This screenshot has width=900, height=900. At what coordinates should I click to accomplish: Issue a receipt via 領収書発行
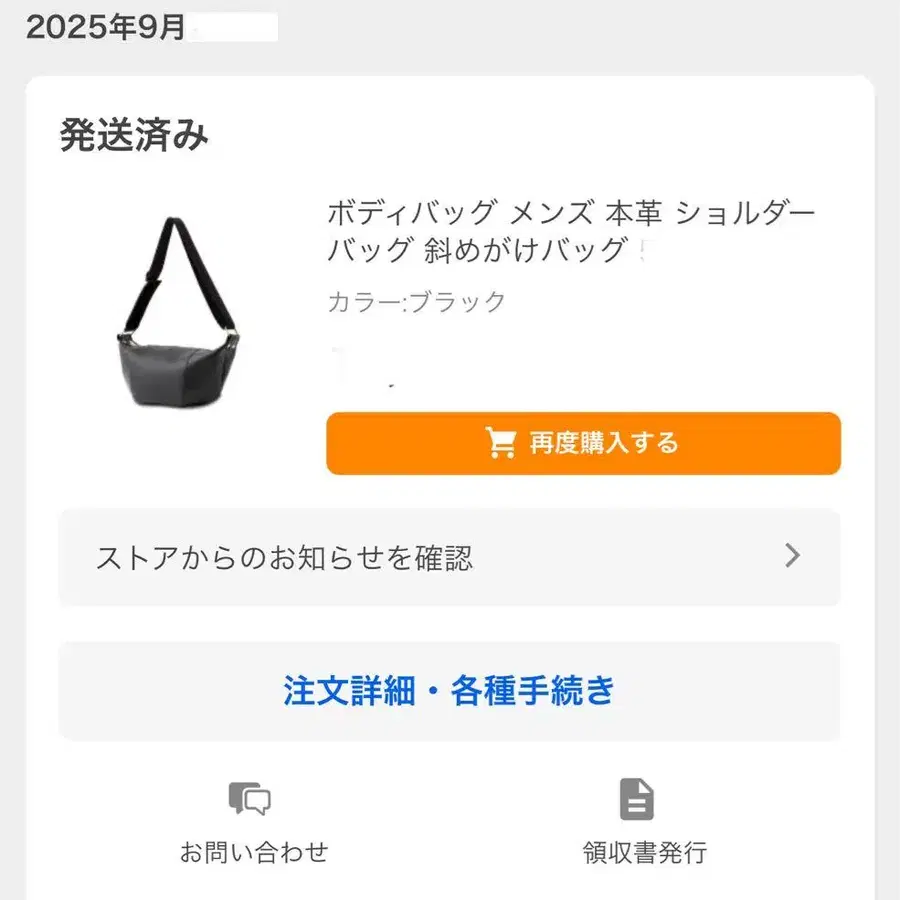[x=645, y=822]
